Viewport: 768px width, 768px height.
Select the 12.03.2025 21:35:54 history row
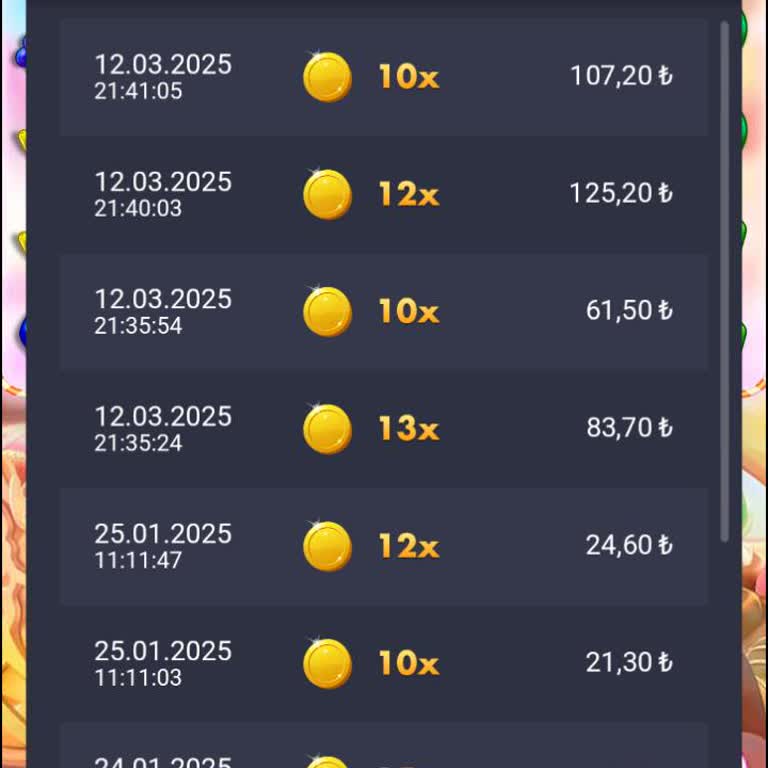(x=384, y=311)
